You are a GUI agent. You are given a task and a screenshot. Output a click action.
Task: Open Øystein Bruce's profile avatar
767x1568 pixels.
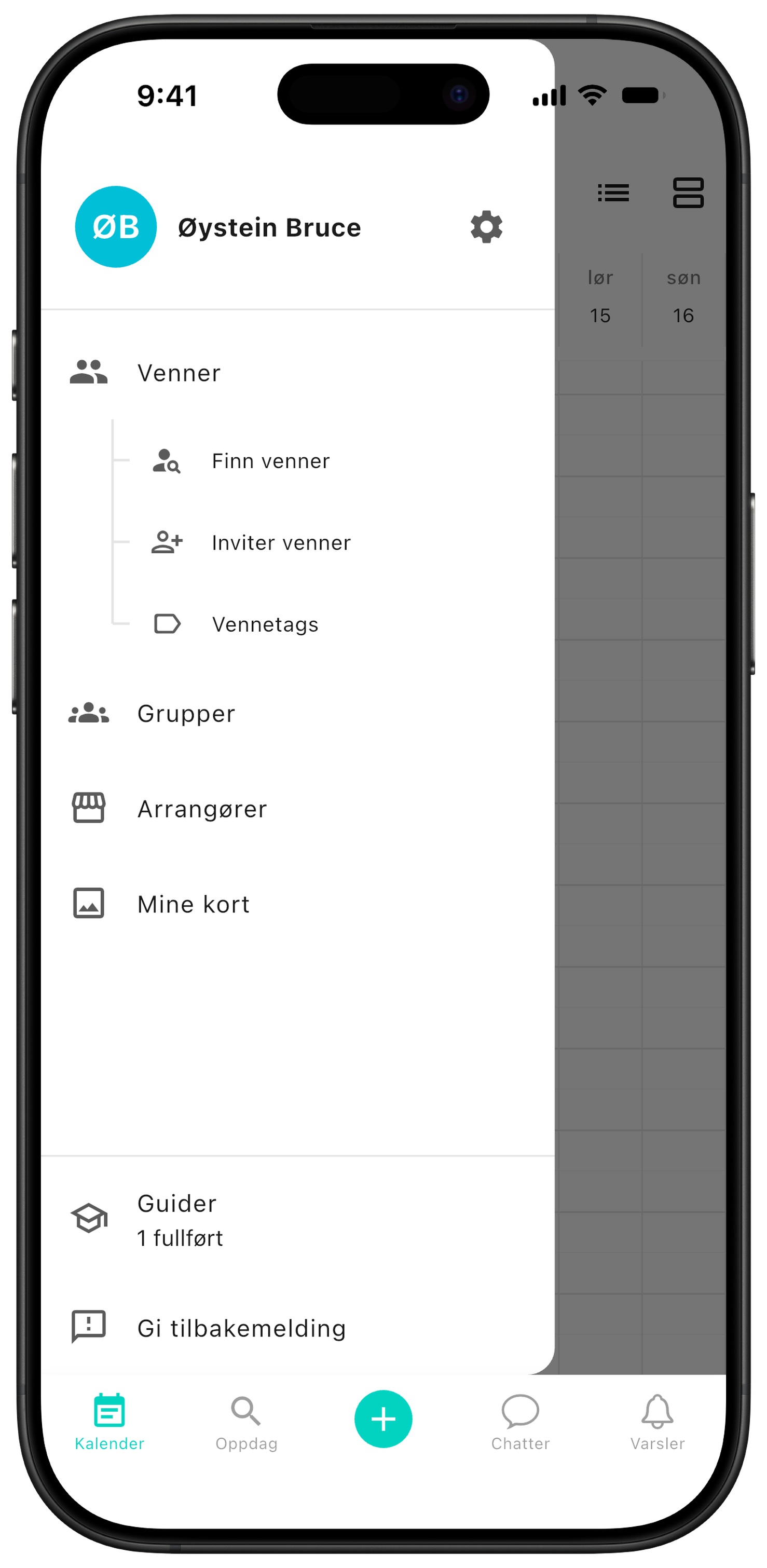116,227
